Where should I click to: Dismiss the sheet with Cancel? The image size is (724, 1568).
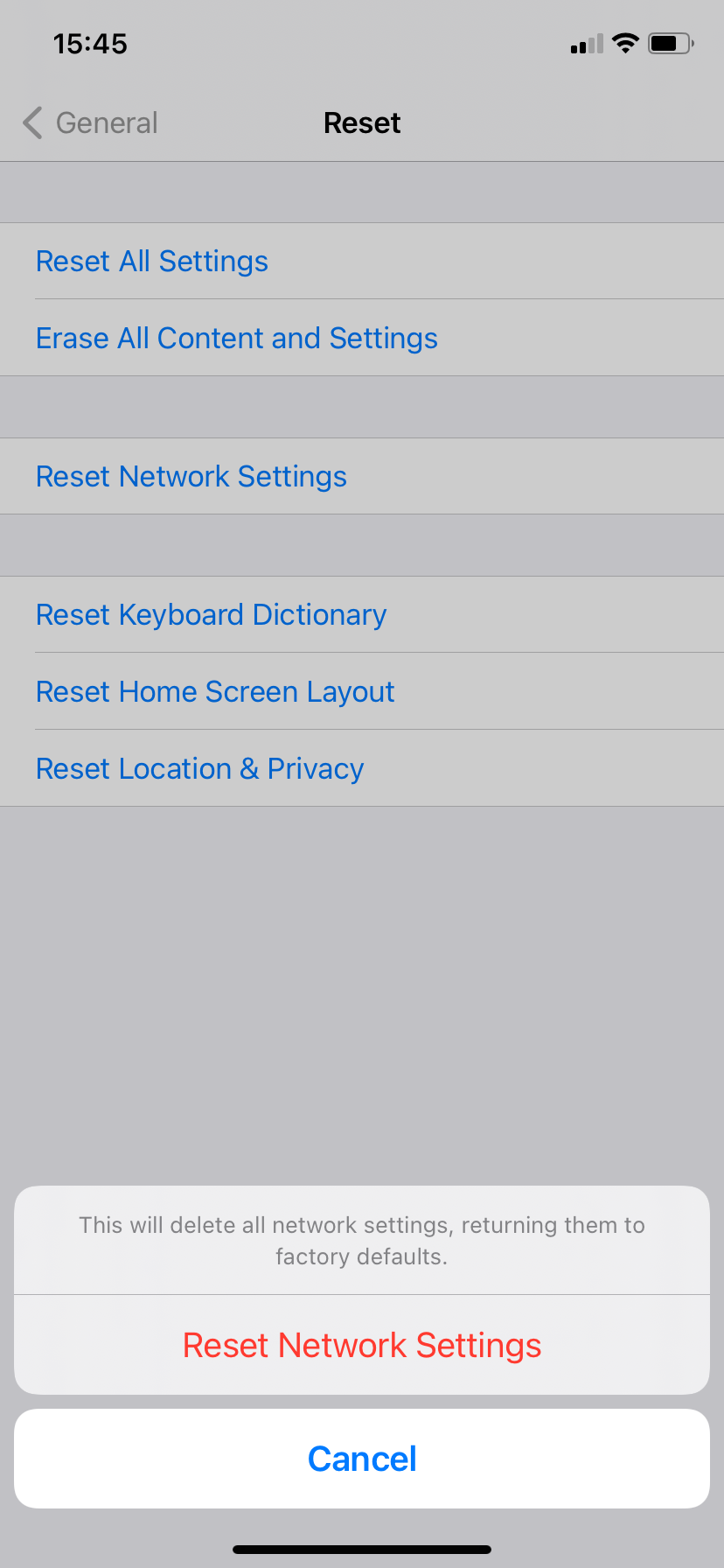coord(362,1458)
